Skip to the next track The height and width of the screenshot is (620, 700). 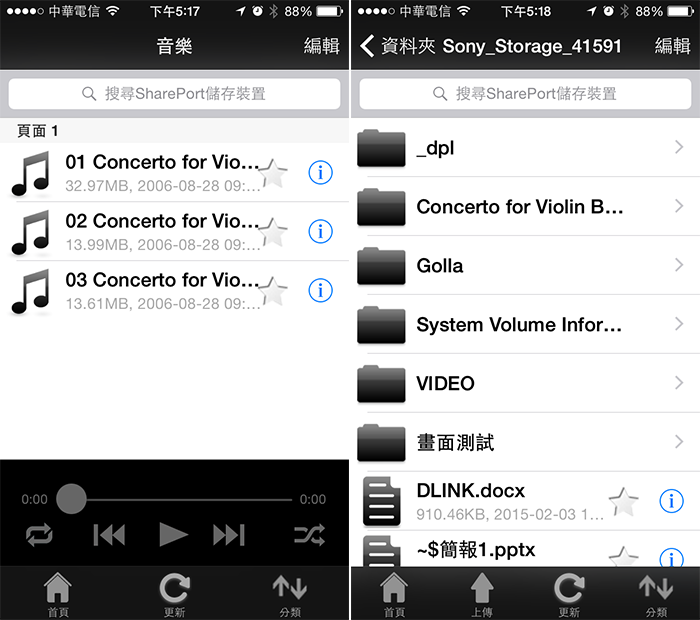[x=229, y=534]
